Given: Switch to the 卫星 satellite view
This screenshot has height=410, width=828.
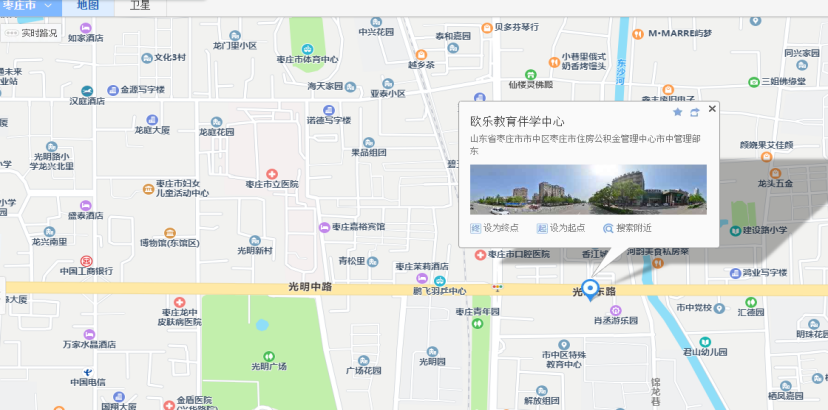Looking at the screenshot, I should 141,6.
